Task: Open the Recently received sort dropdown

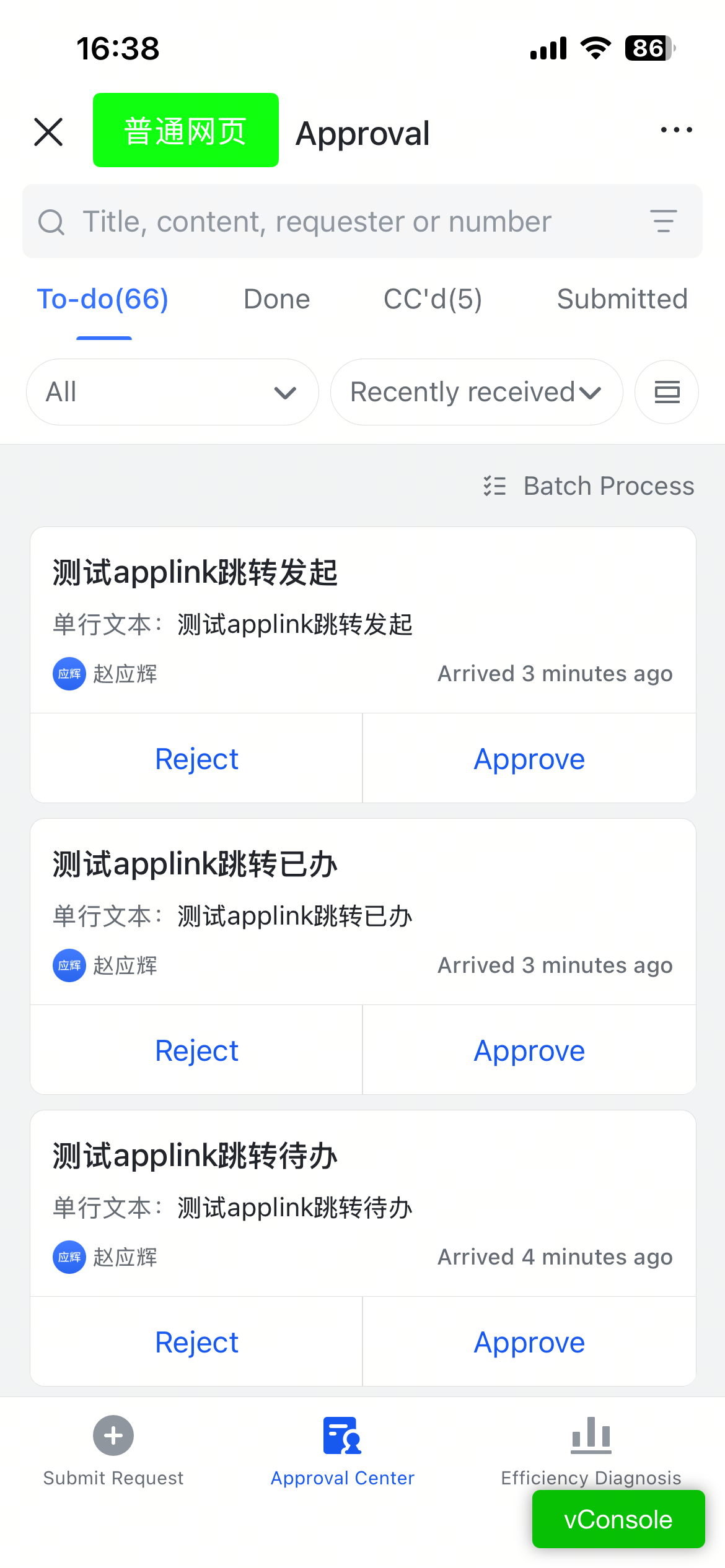Action: tap(476, 391)
